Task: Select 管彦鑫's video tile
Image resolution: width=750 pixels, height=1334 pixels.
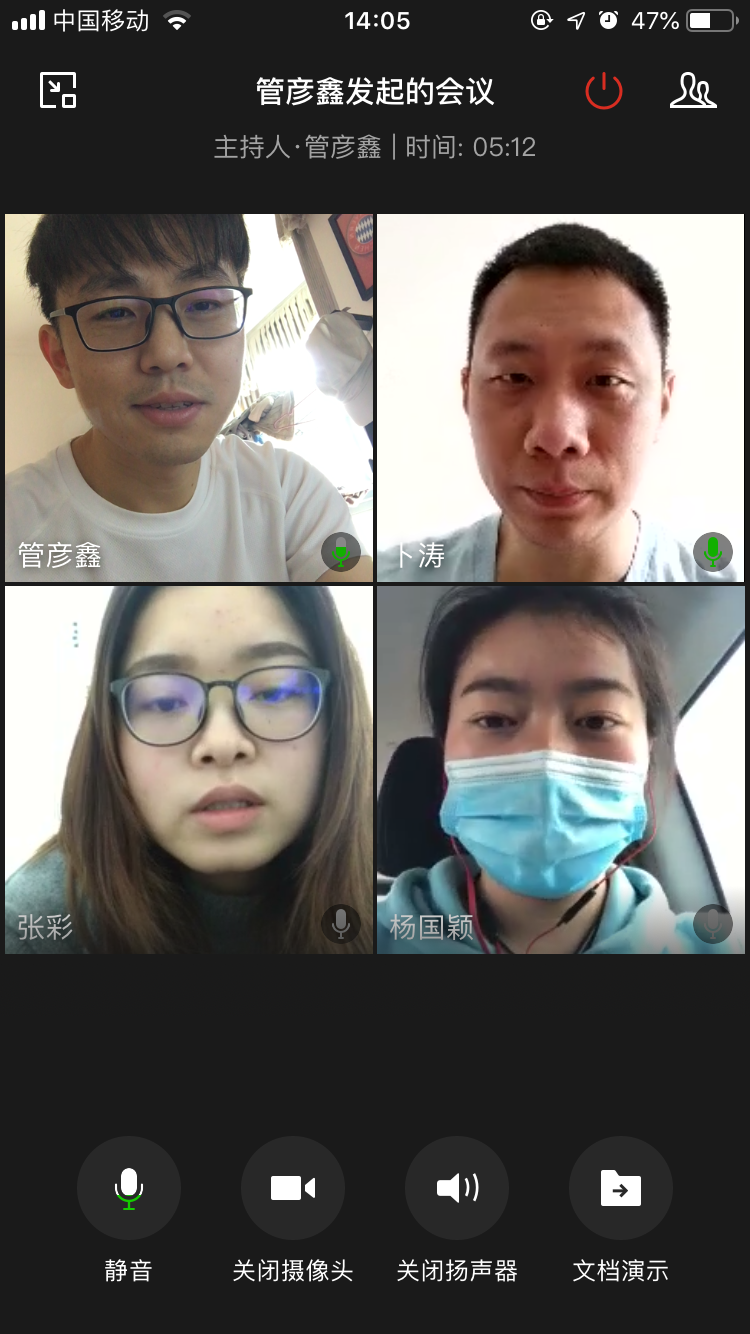Action: pos(189,397)
